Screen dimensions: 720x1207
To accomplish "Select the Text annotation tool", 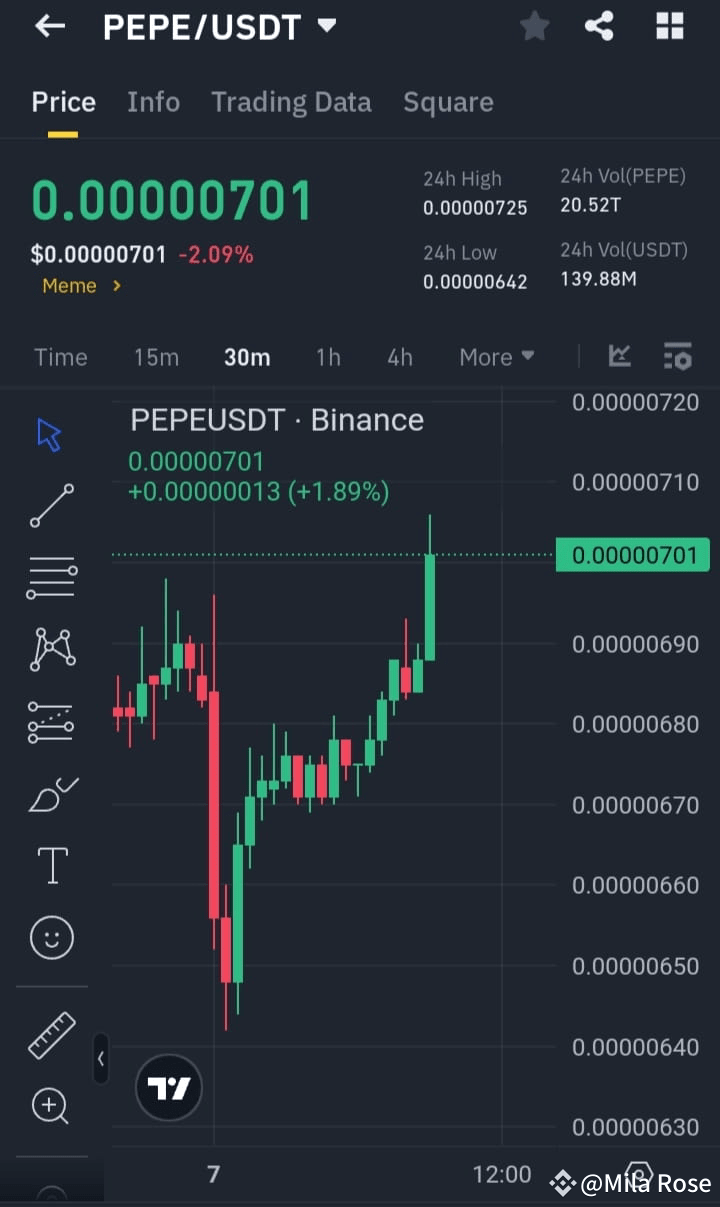I will [x=50, y=865].
